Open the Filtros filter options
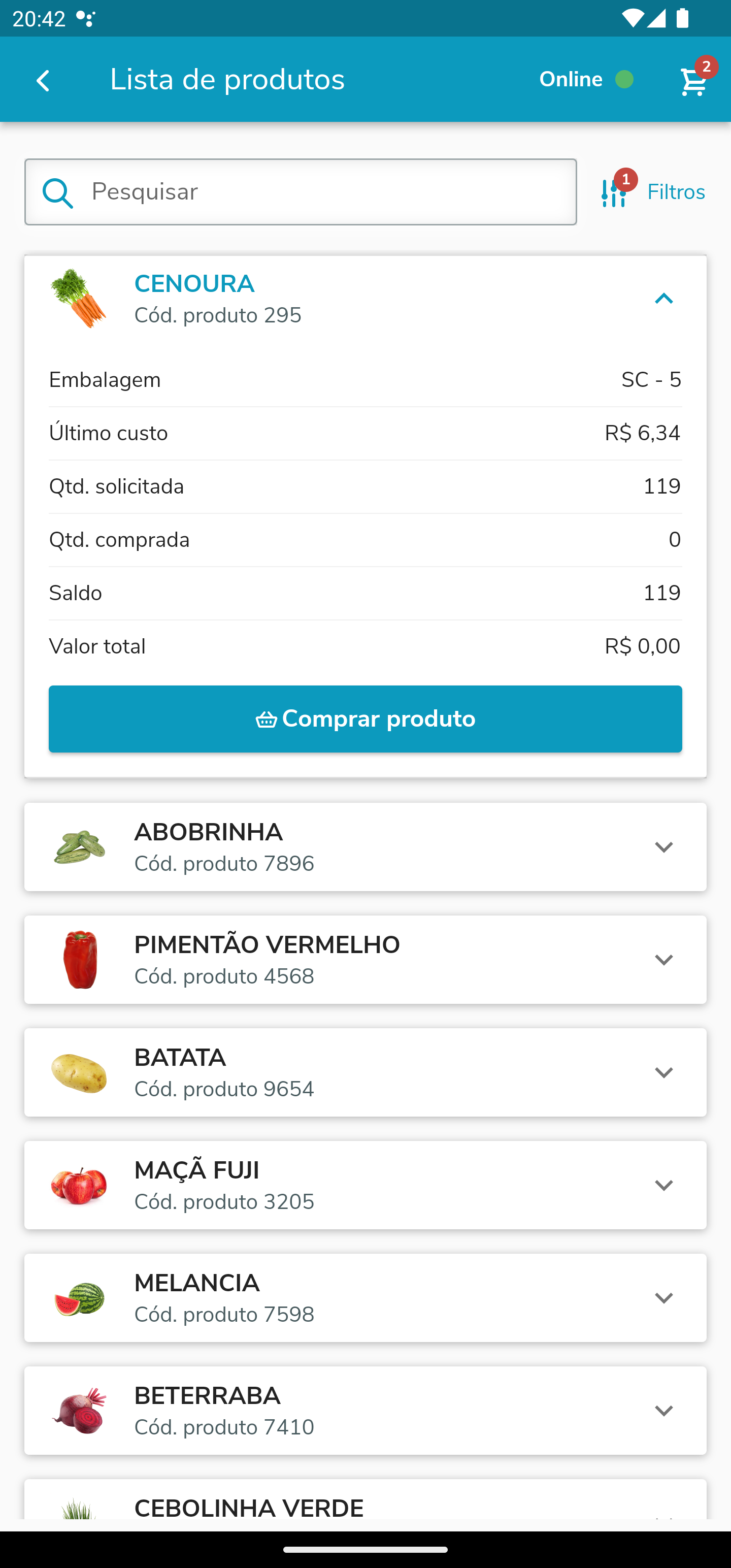Image resolution: width=731 pixels, height=1568 pixels. pyautogui.click(x=652, y=192)
